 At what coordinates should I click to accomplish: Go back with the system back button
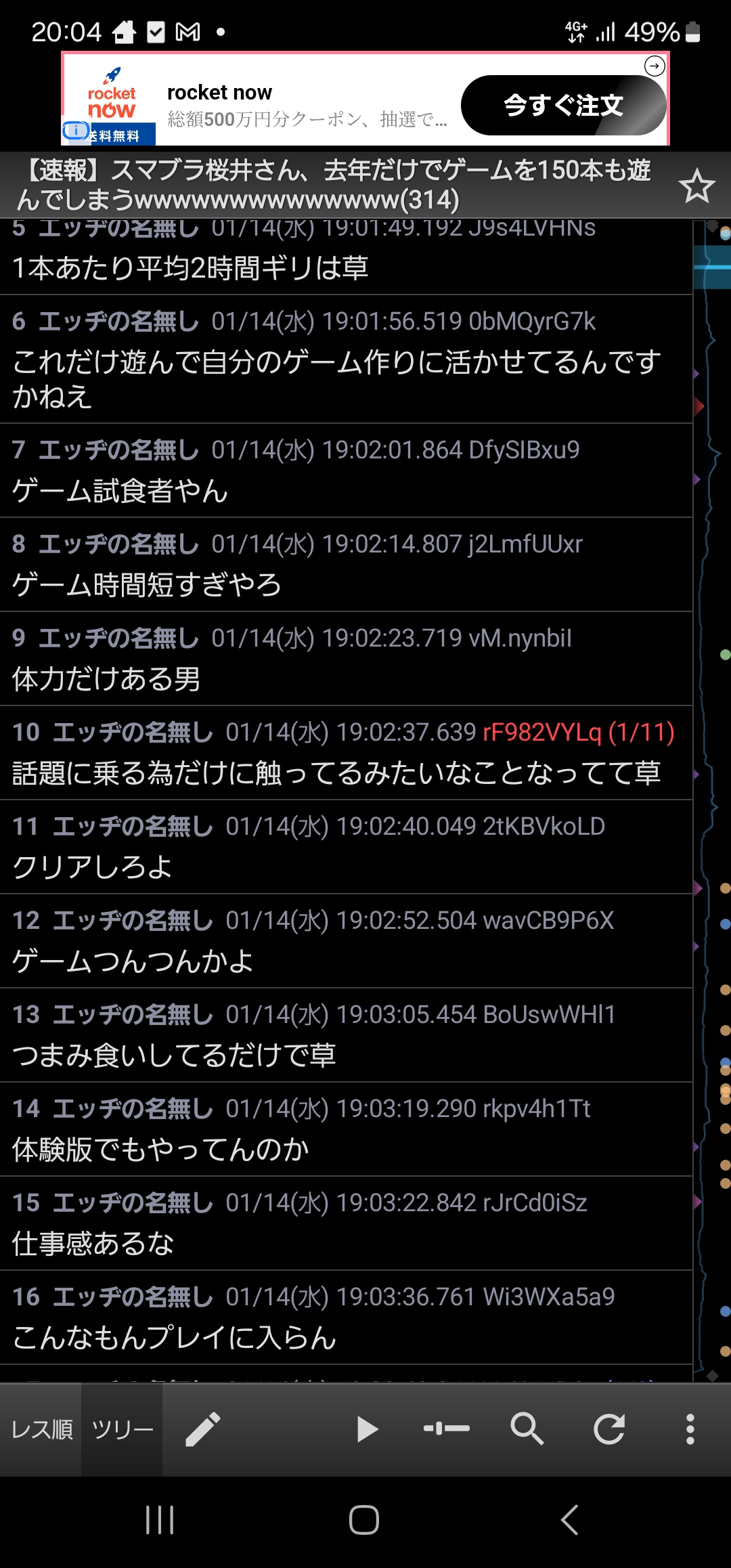(569, 1520)
